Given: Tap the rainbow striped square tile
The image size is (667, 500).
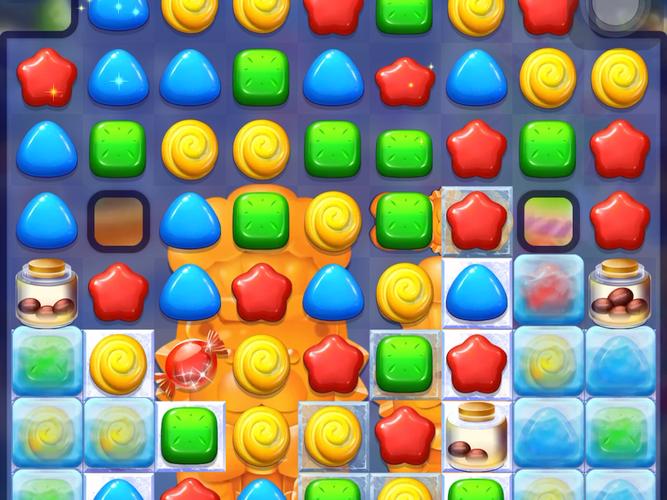Looking at the screenshot, I should [x=547, y=220].
